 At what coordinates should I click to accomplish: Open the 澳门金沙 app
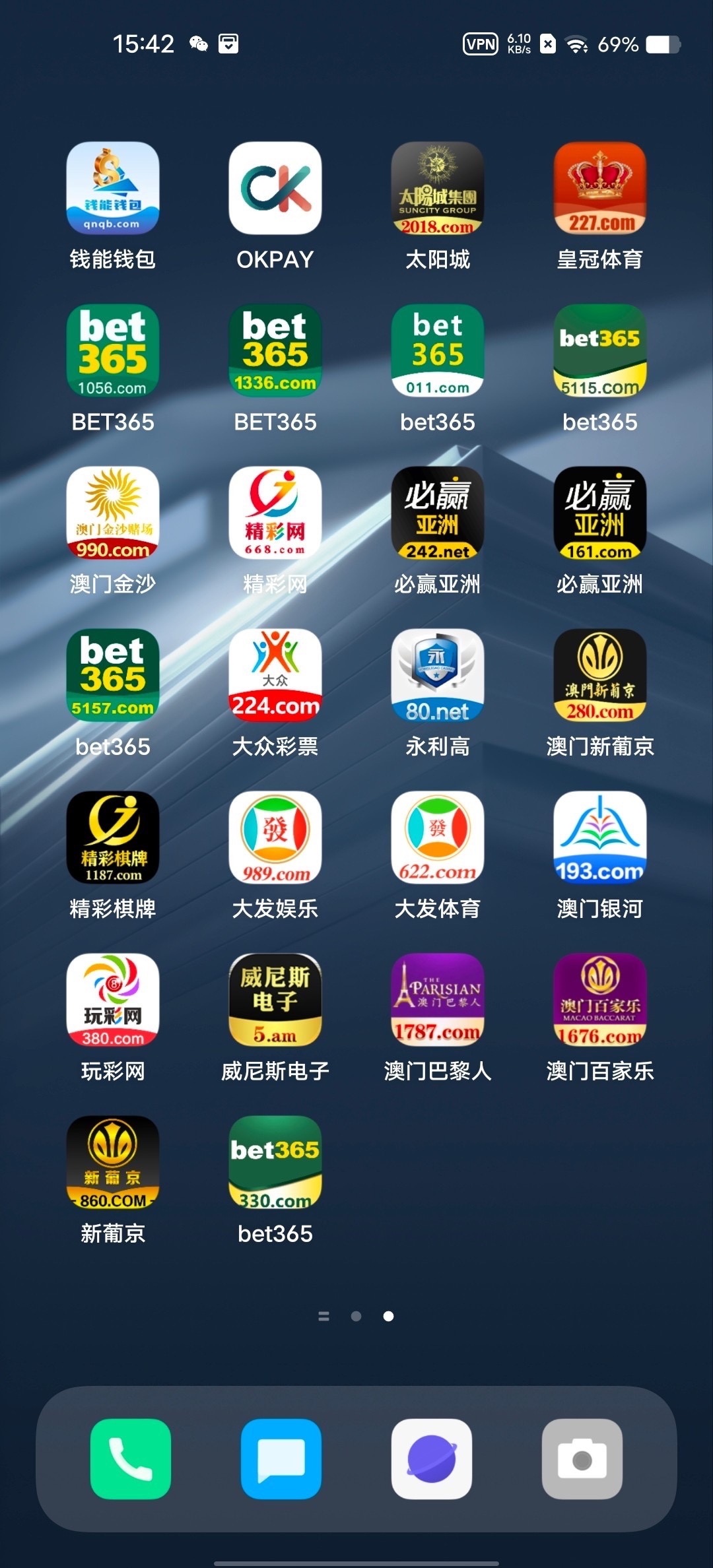click(112, 513)
